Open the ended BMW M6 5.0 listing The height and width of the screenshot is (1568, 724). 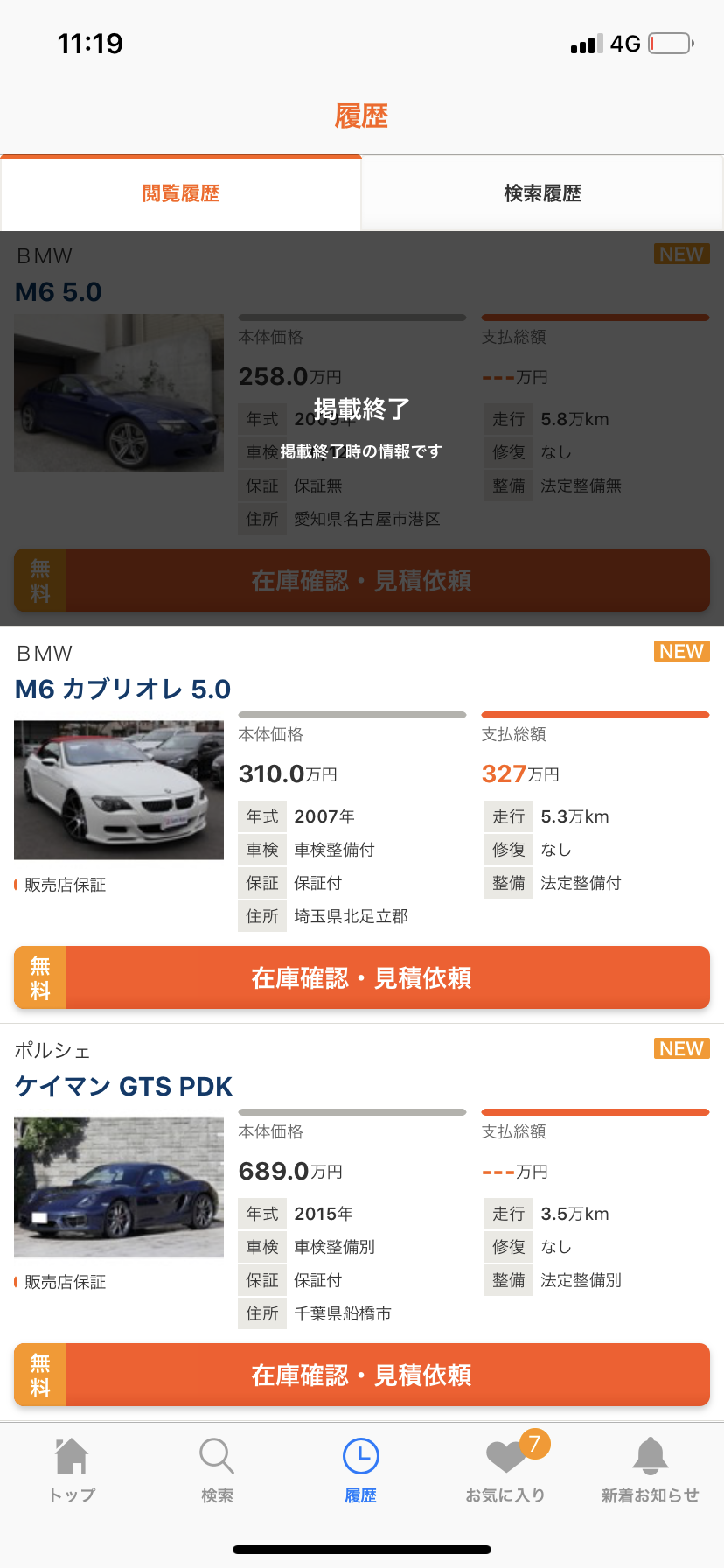59,291
